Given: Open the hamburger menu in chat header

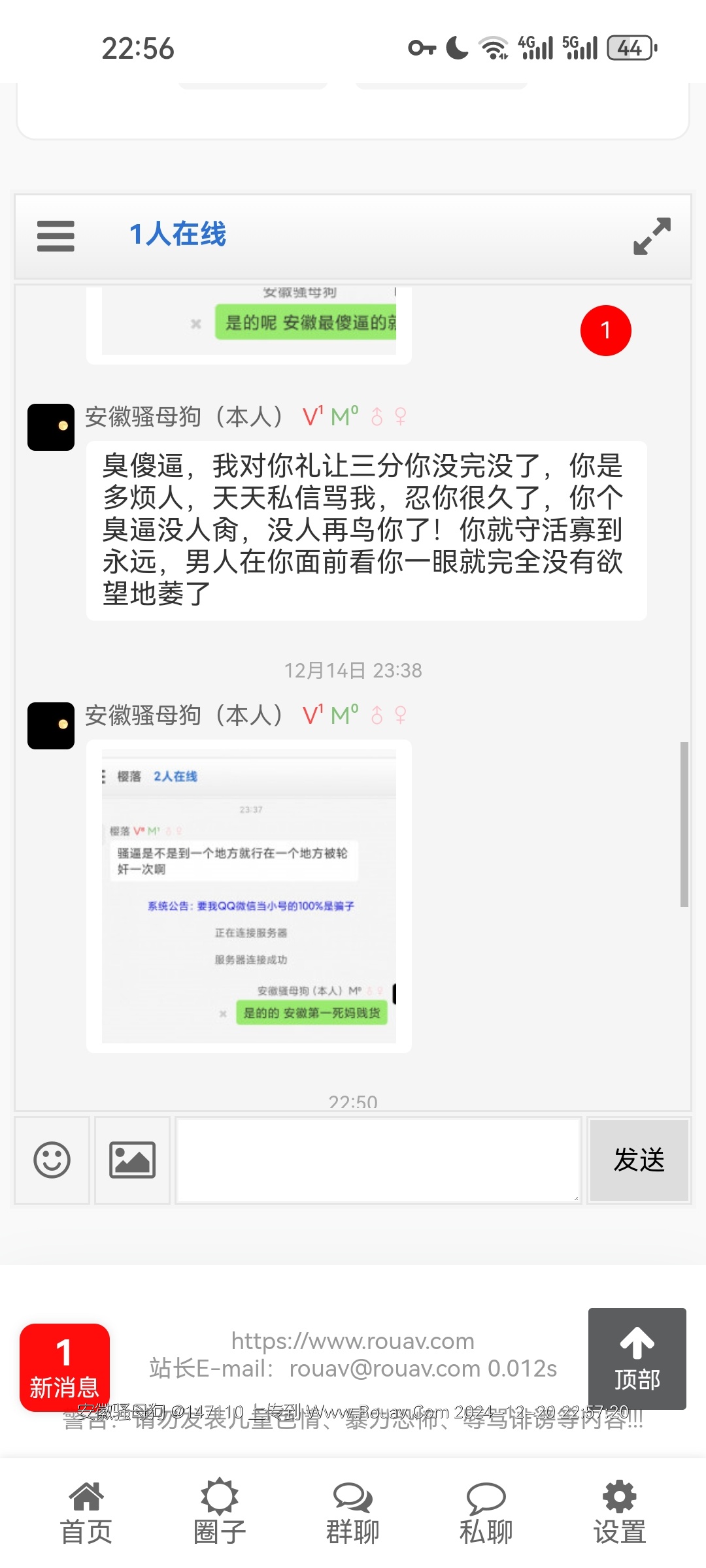Looking at the screenshot, I should (x=56, y=236).
